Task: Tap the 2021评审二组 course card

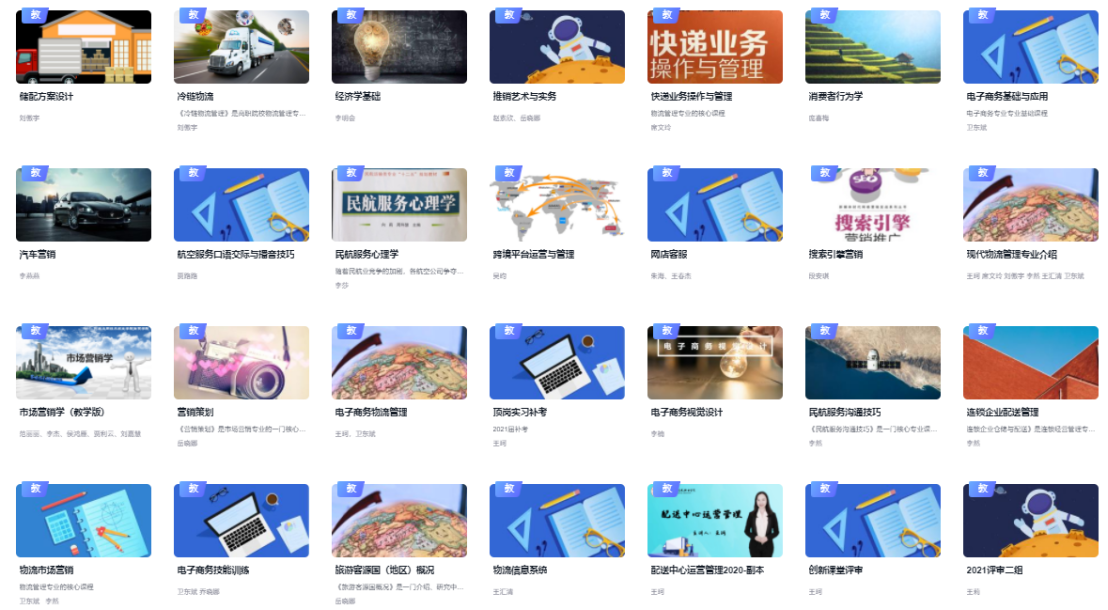Action: tap(1031, 521)
